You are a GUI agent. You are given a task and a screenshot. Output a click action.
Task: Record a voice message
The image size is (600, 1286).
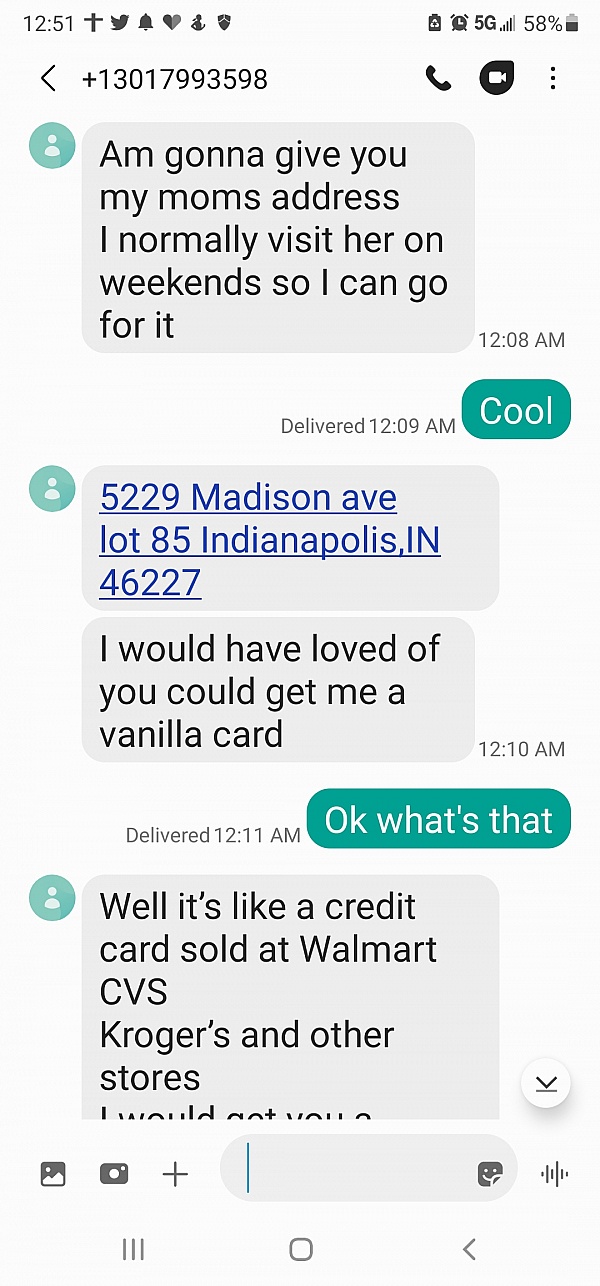pyautogui.click(x=554, y=1173)
